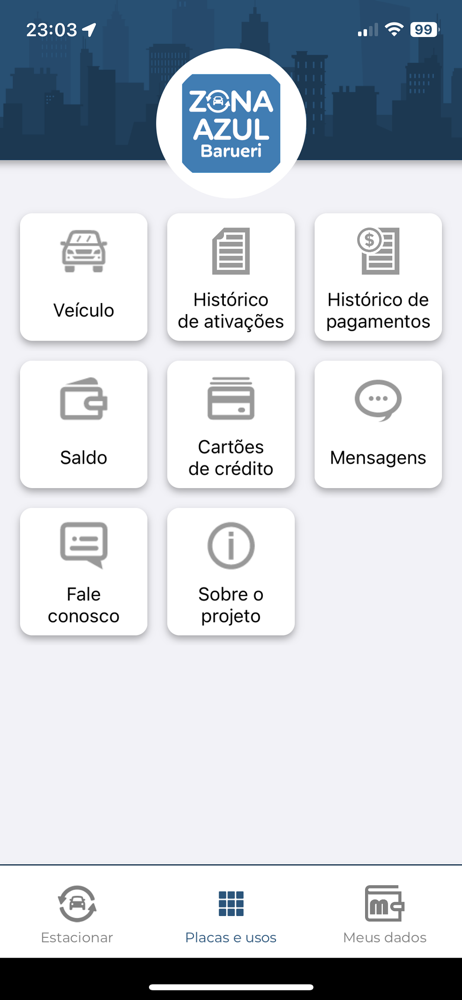Open Histórico de pagamentos

click(378, 277)
